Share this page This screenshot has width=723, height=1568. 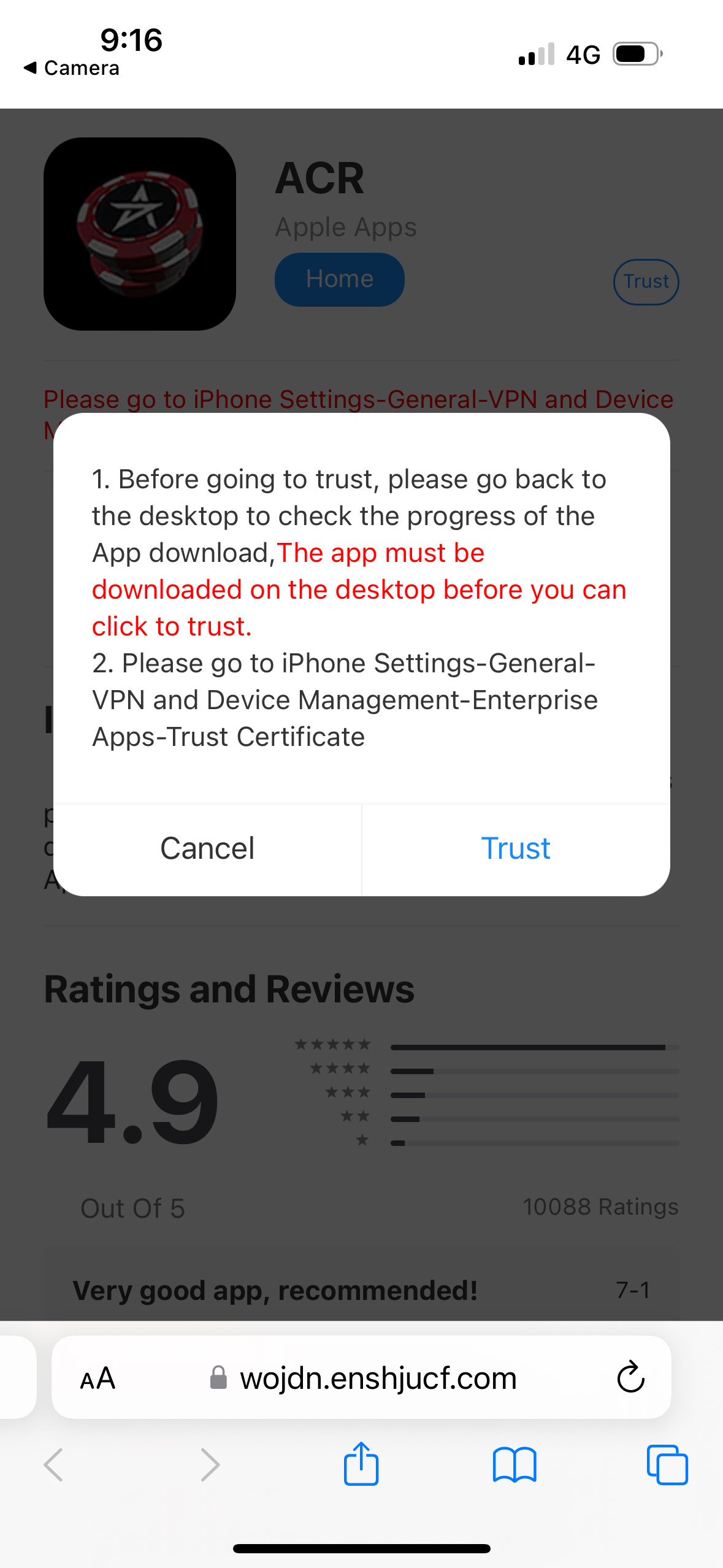pos(361,1464)
